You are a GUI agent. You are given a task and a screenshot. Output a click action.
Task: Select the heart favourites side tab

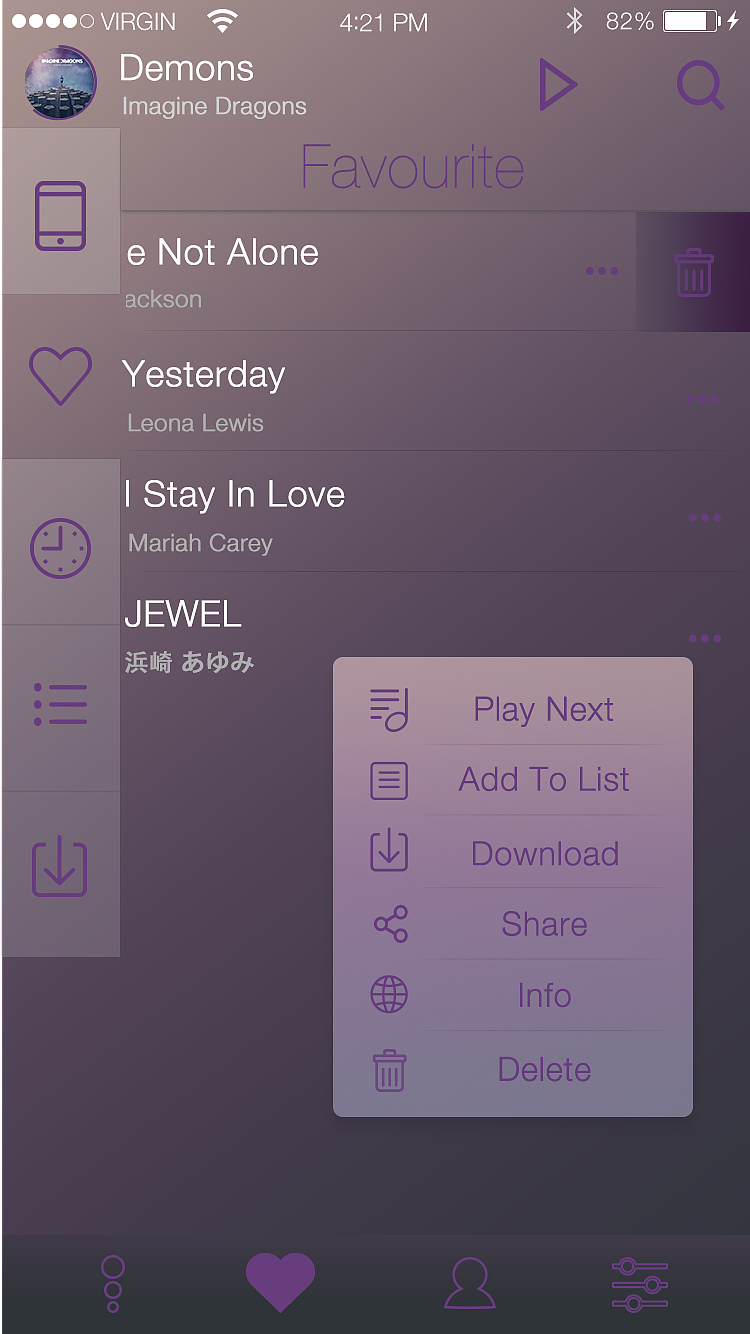61,376
